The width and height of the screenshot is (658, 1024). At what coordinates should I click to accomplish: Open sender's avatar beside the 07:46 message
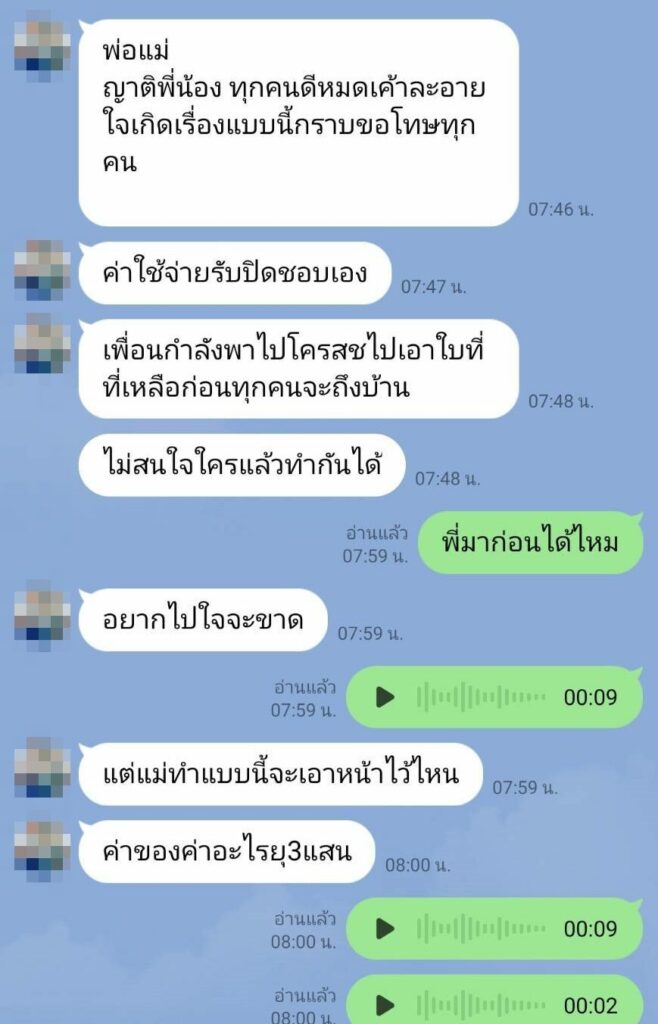42,46
